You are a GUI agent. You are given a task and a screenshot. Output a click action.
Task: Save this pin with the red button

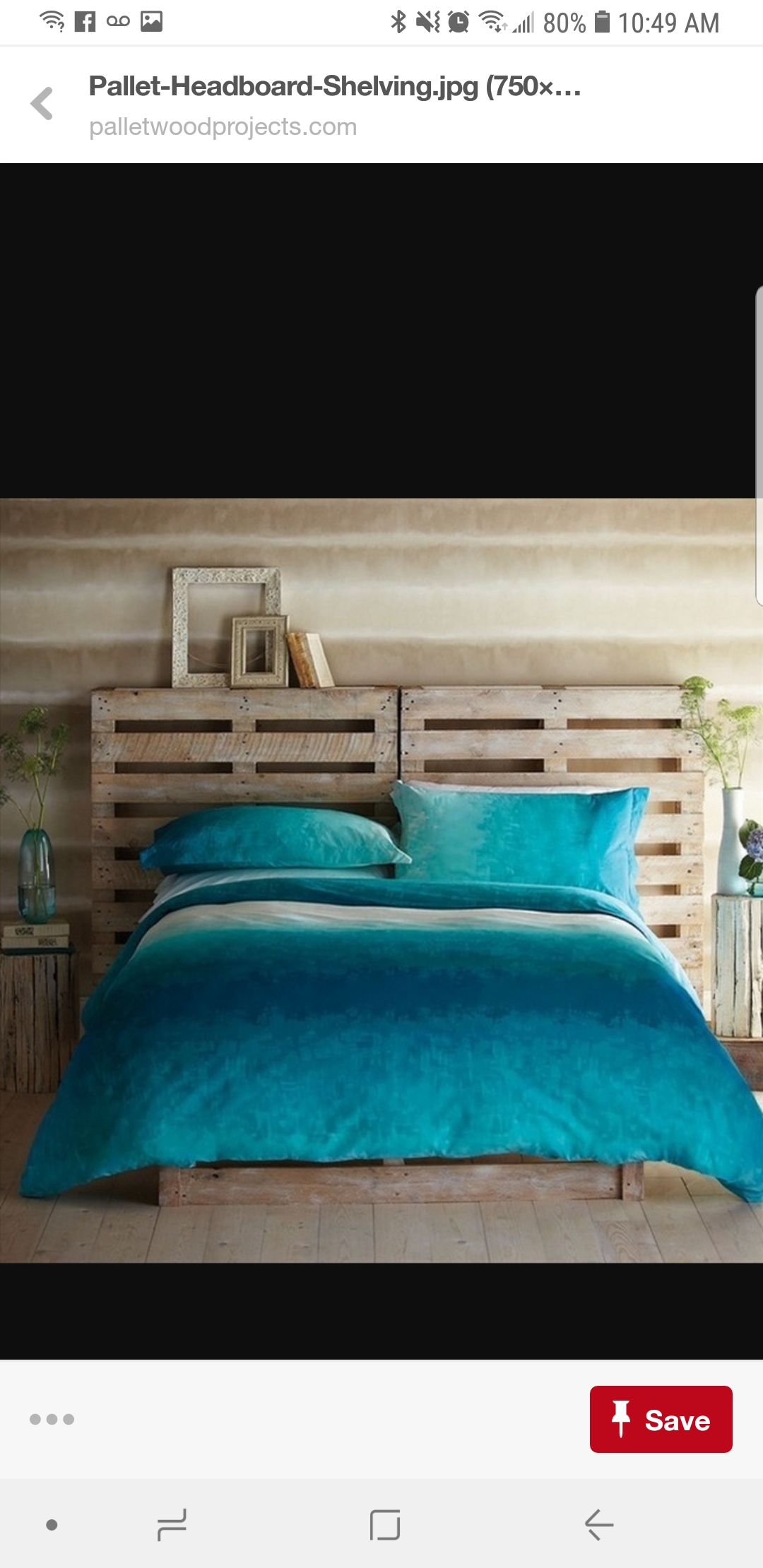click(x=661, y=1419)
